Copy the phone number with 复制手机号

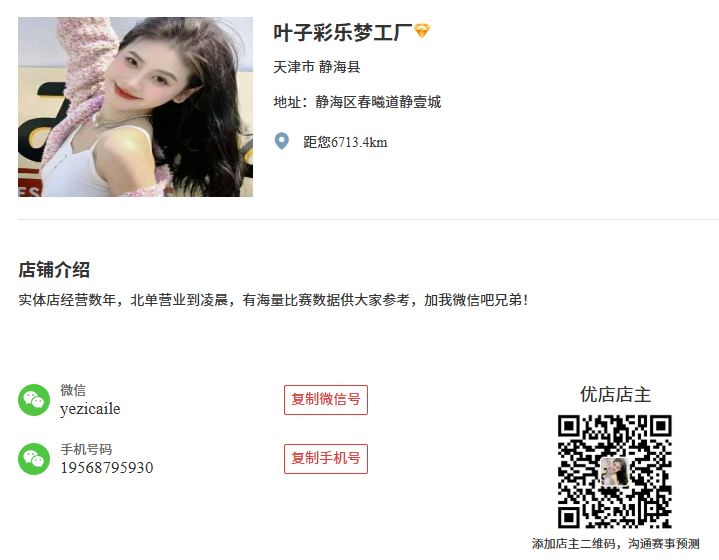326,459
